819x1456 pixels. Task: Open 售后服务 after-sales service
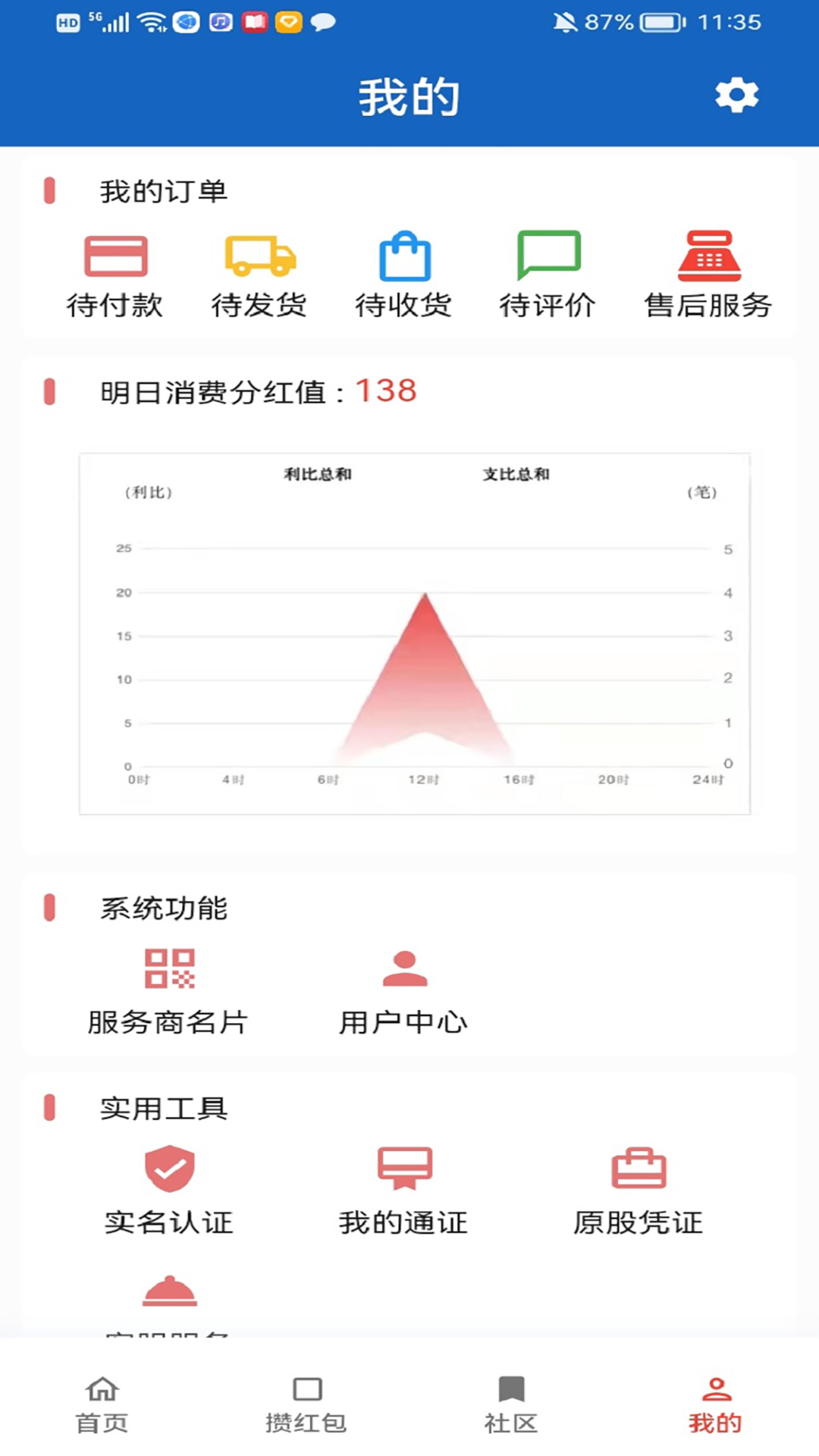coord(708,275)
